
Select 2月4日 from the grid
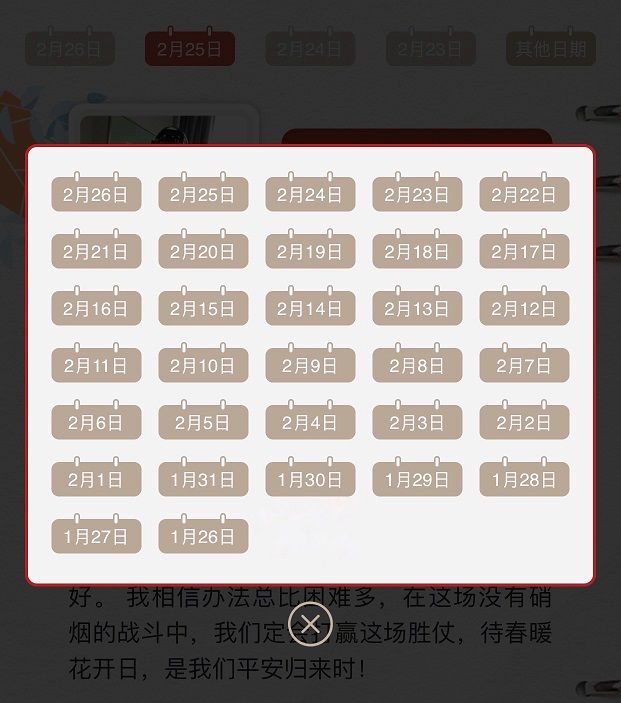310,423
